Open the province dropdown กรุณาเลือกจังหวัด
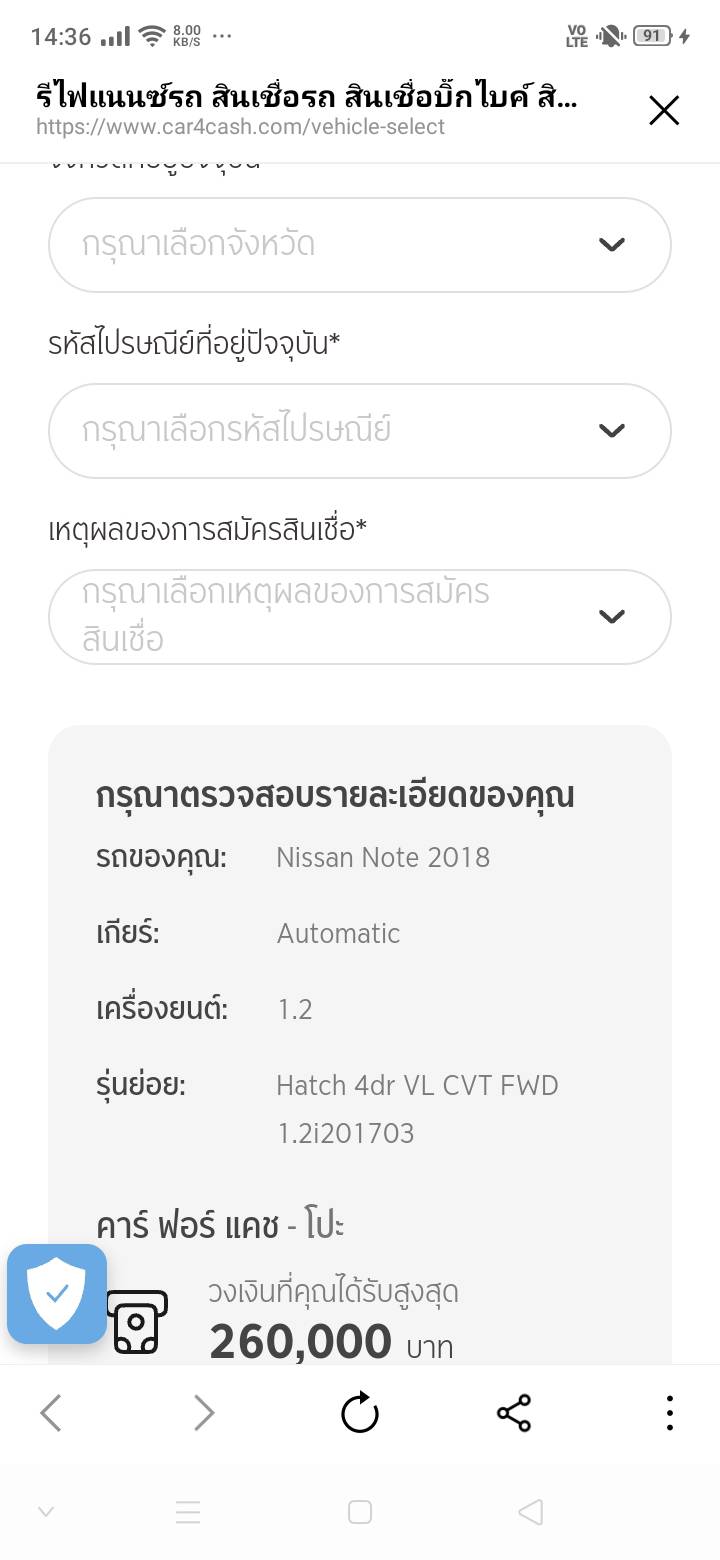 click(x=360, y=245)
